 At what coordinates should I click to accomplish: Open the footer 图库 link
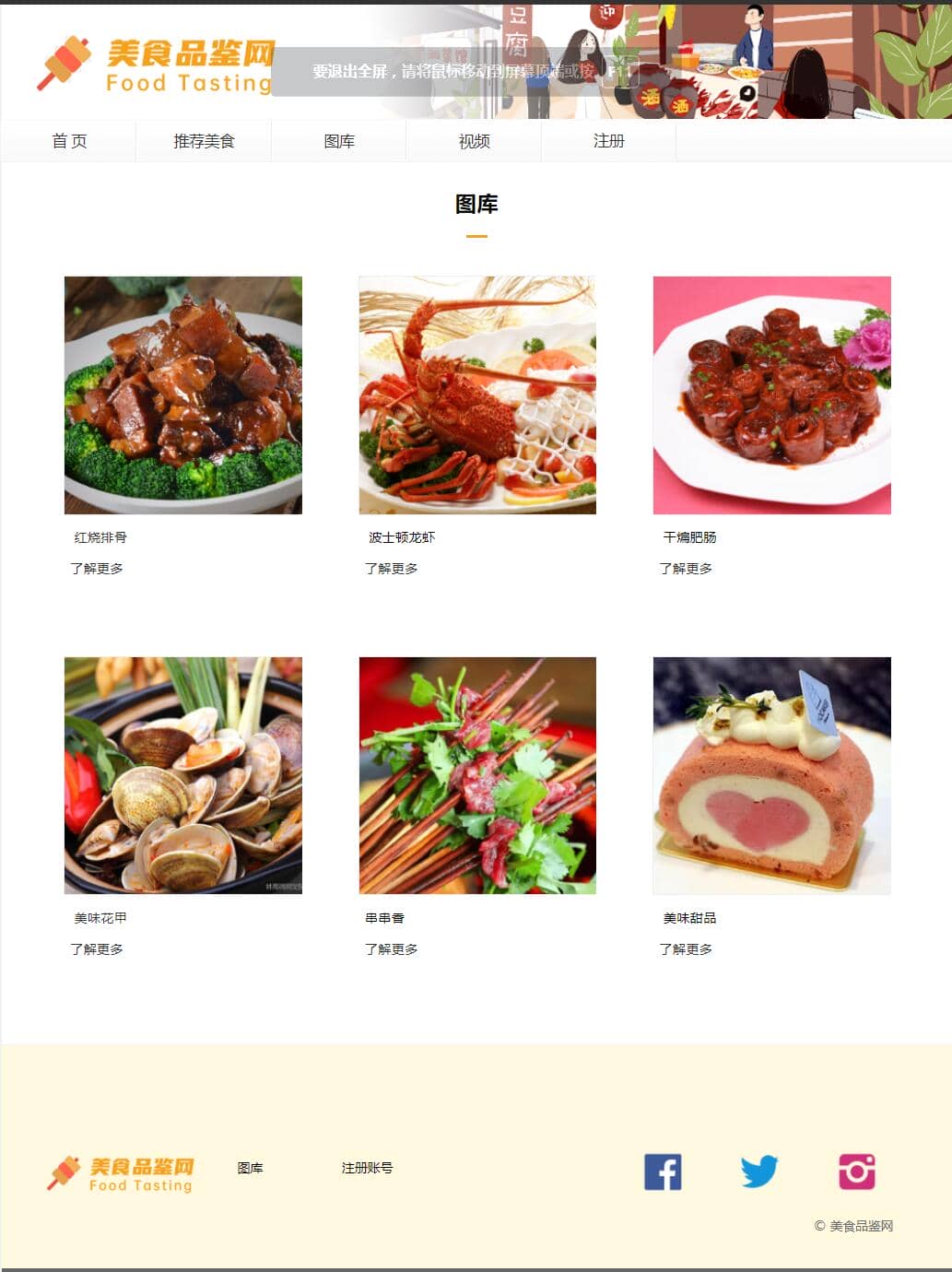click(250, 1168)
